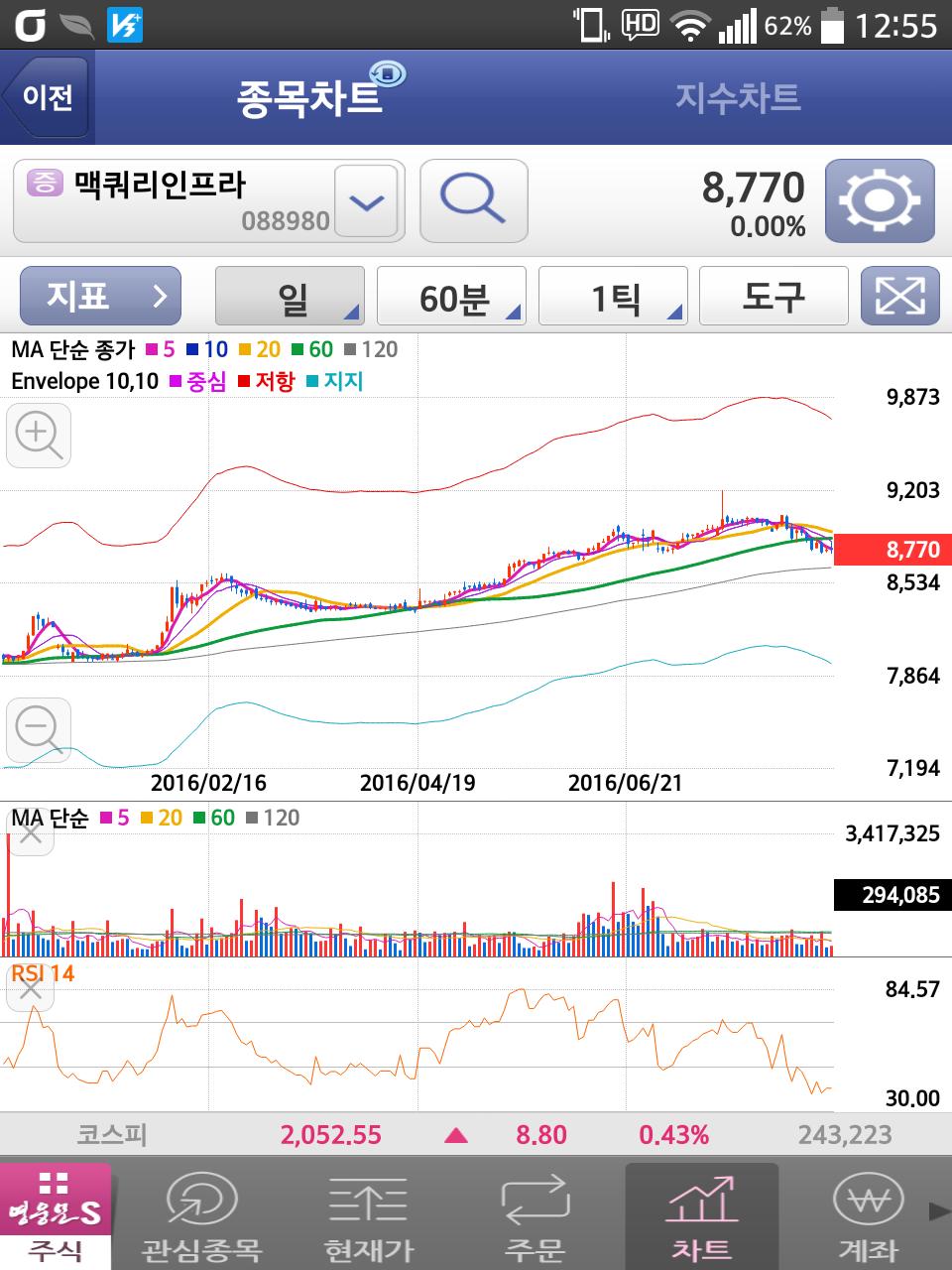Select the 1틱 tick period
This screenshot has height=1270, width=952.
(613, 297)
